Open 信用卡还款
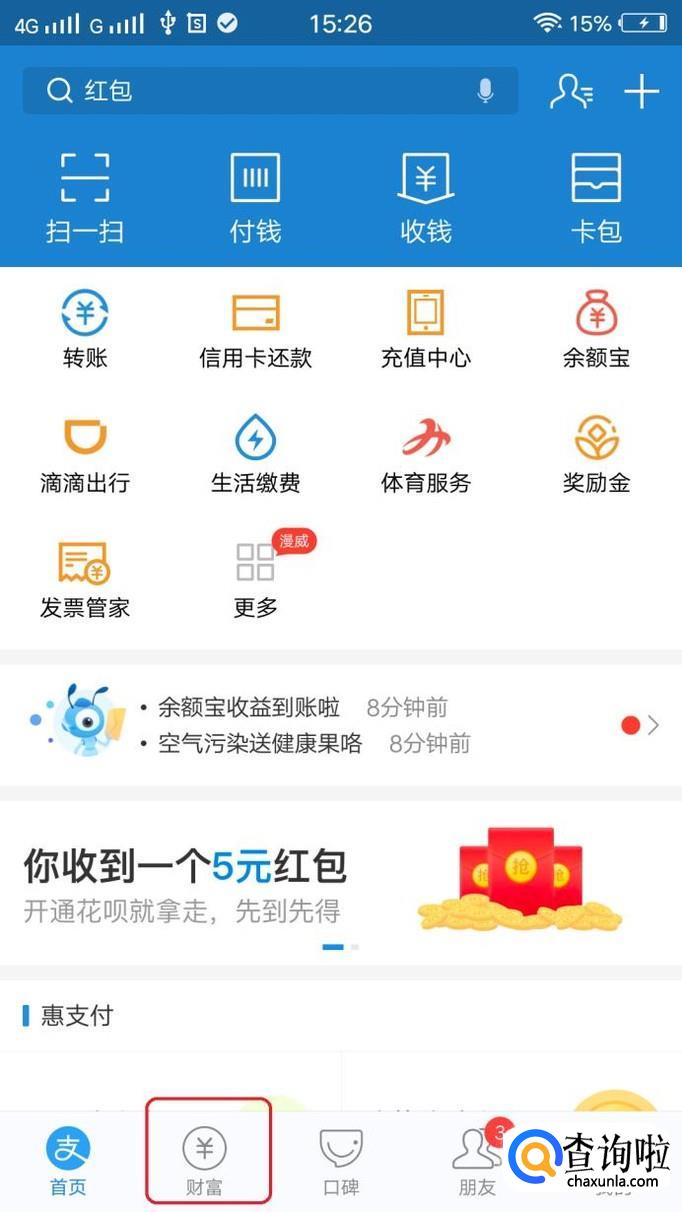The image size is (682, 1212). (255, 329)
